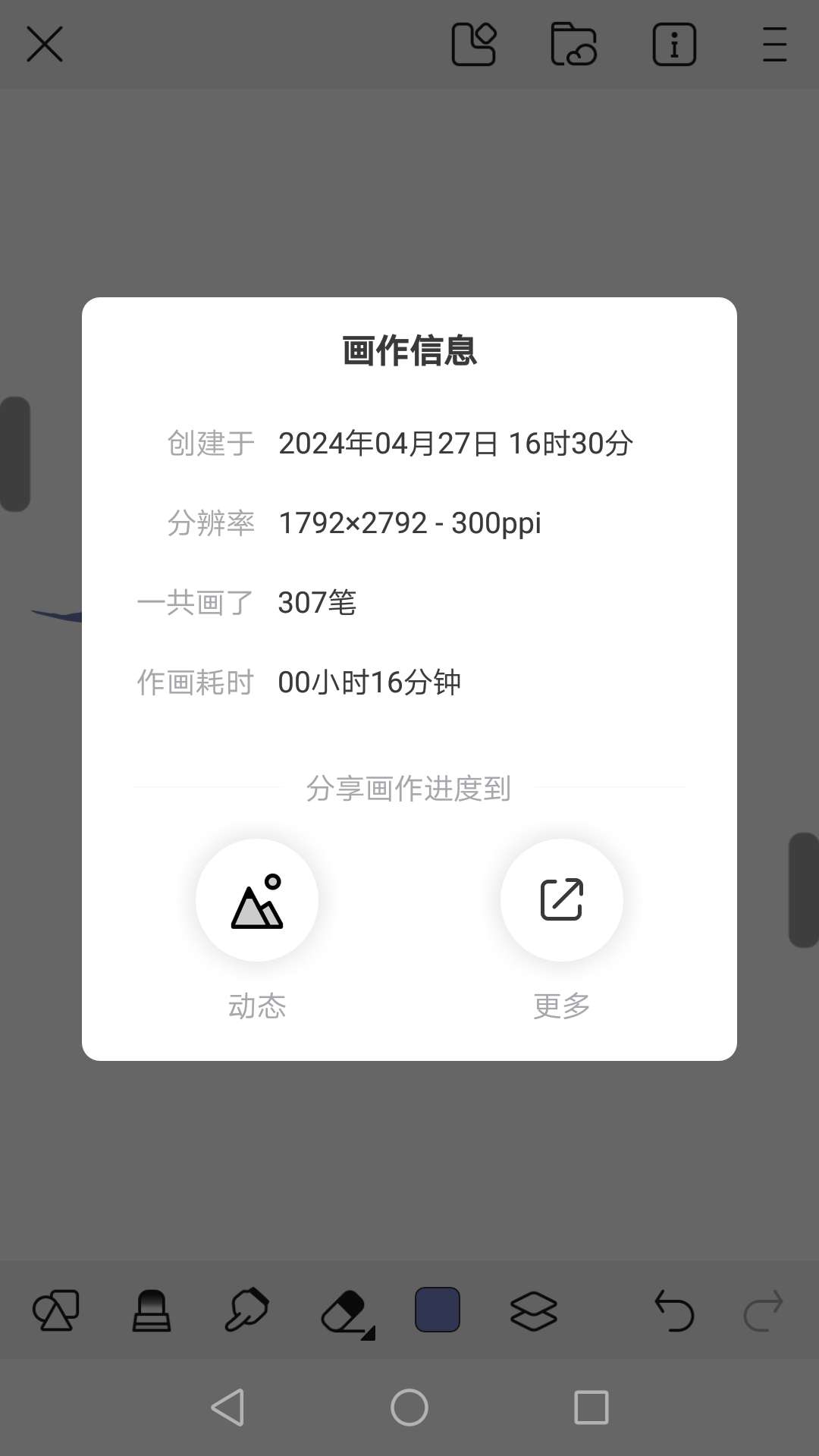Go to the system home screen
819x1456 pixels.
[x=409, y=1407]
